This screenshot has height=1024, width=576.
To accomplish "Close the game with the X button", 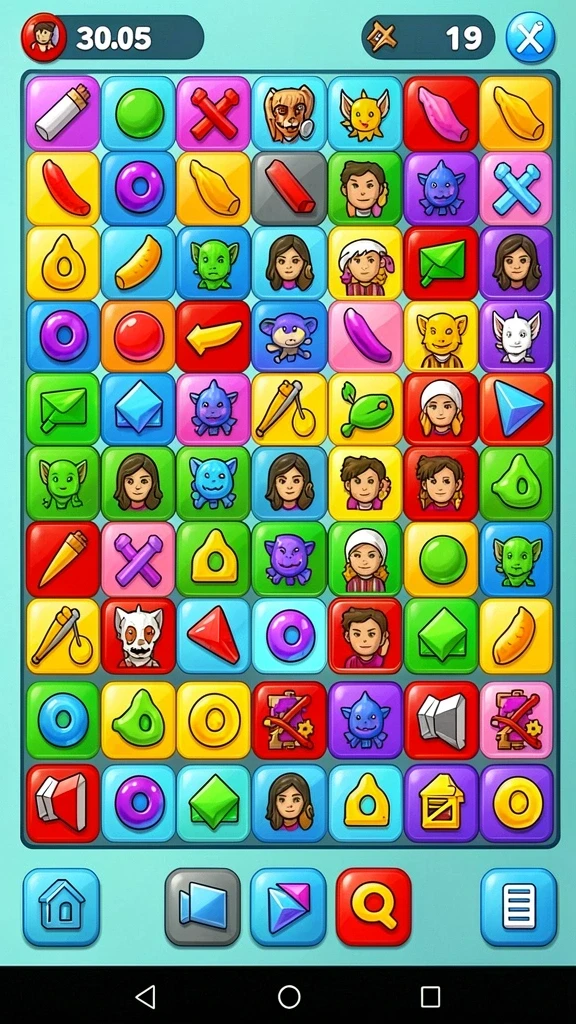I will point(530,38).
